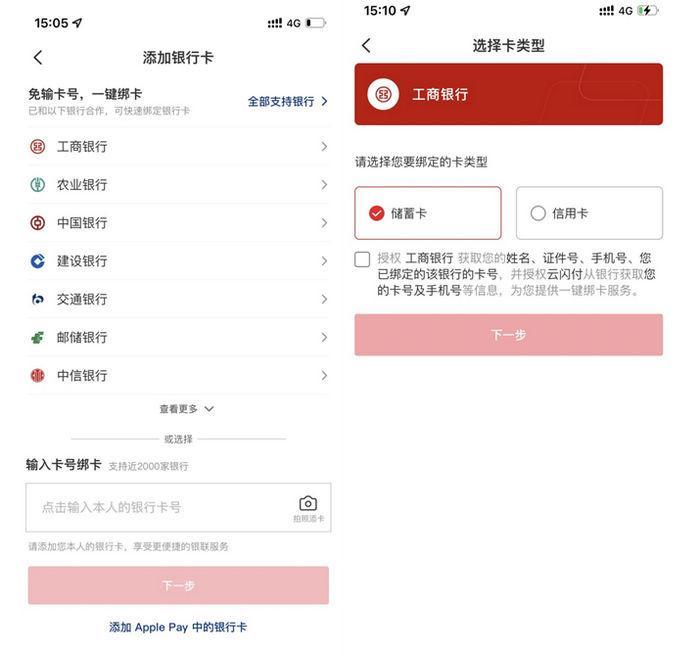Tap 下一步 on card type screen
700x653 pixels.
click(508, 335)
